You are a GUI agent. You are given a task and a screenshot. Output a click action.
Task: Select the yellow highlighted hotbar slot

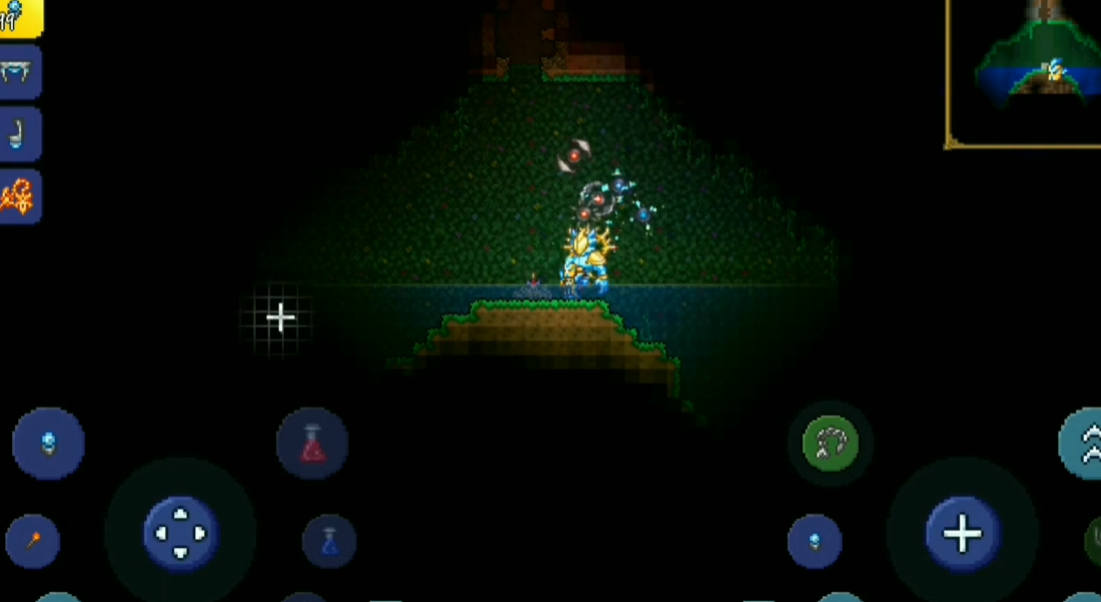tap(19, 17)
